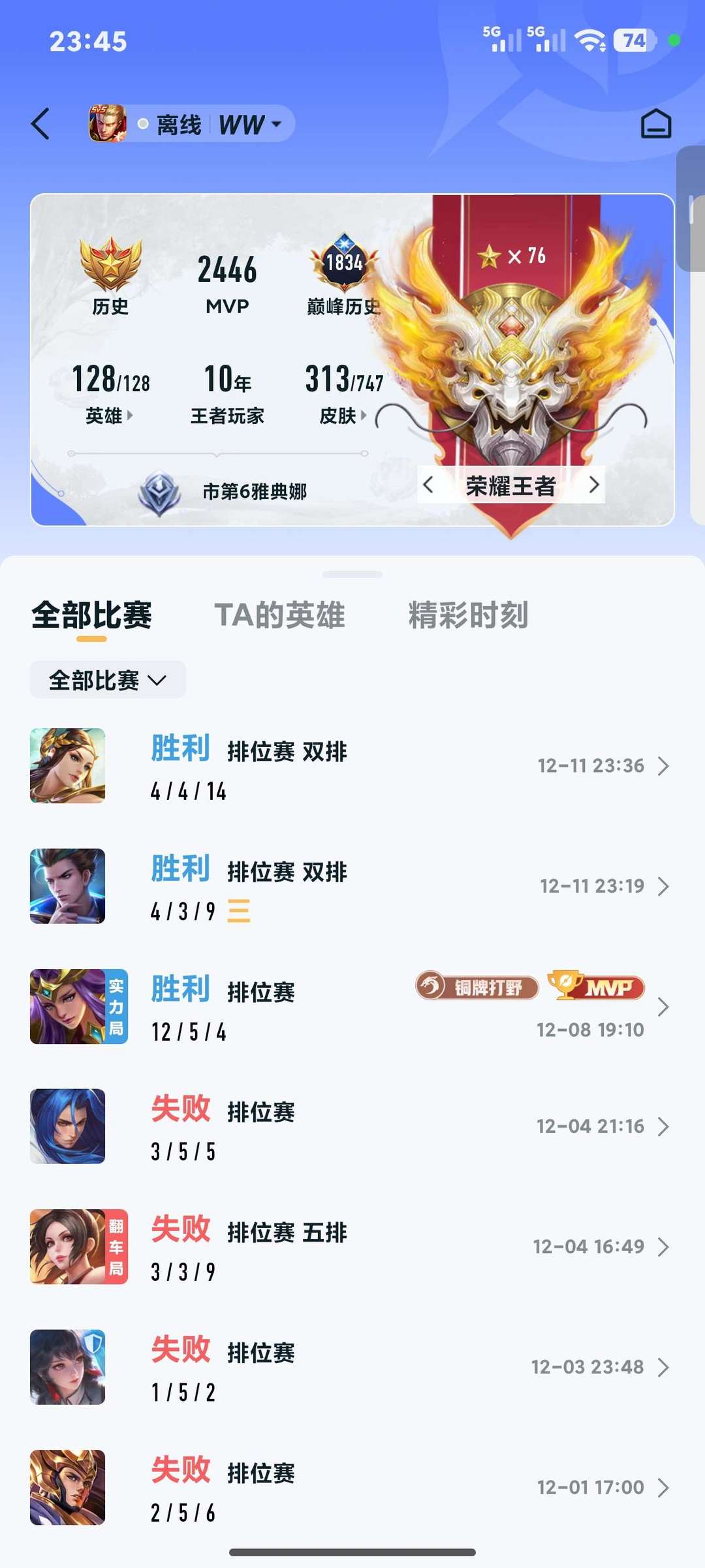Open the 巅峰历史 1834 peak record

pos(344,275)
